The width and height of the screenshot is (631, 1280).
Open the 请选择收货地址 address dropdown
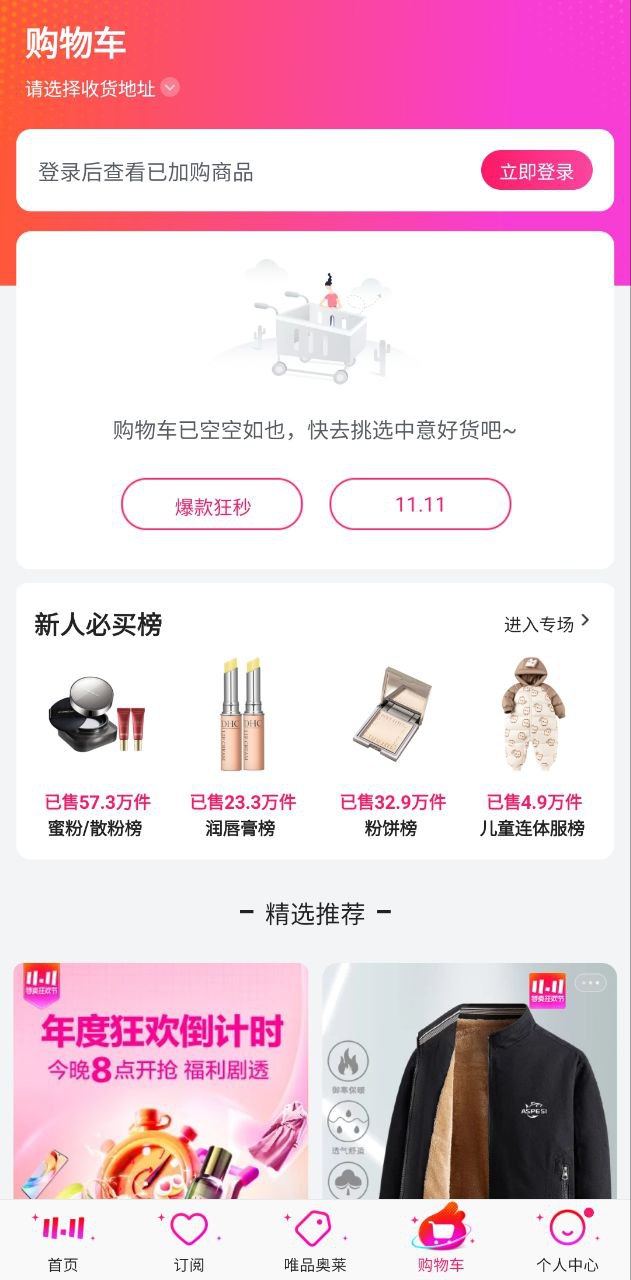click(x=102, y=88)
